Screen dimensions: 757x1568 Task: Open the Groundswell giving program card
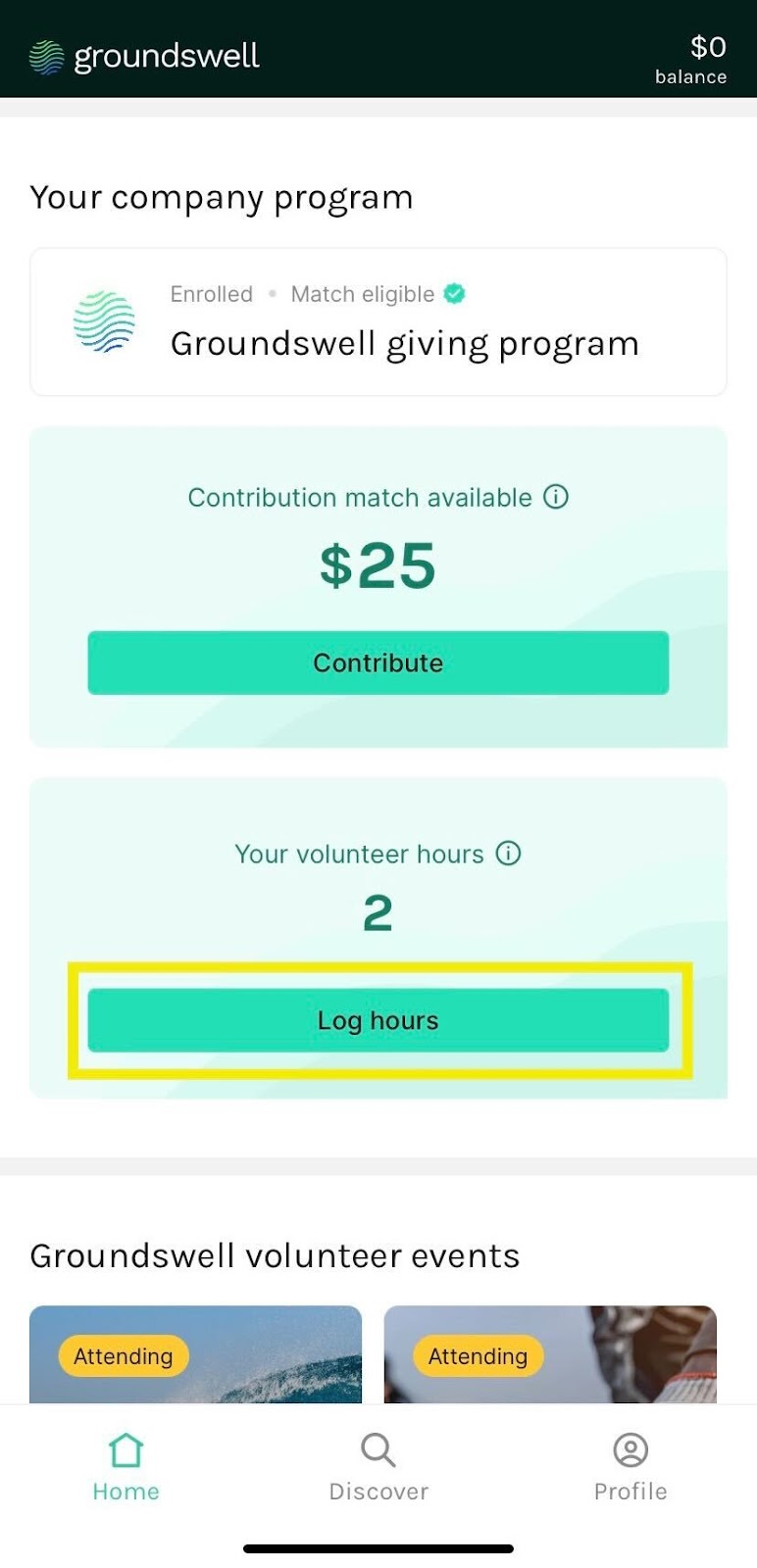pyautogui.click(x=378, y=322)
